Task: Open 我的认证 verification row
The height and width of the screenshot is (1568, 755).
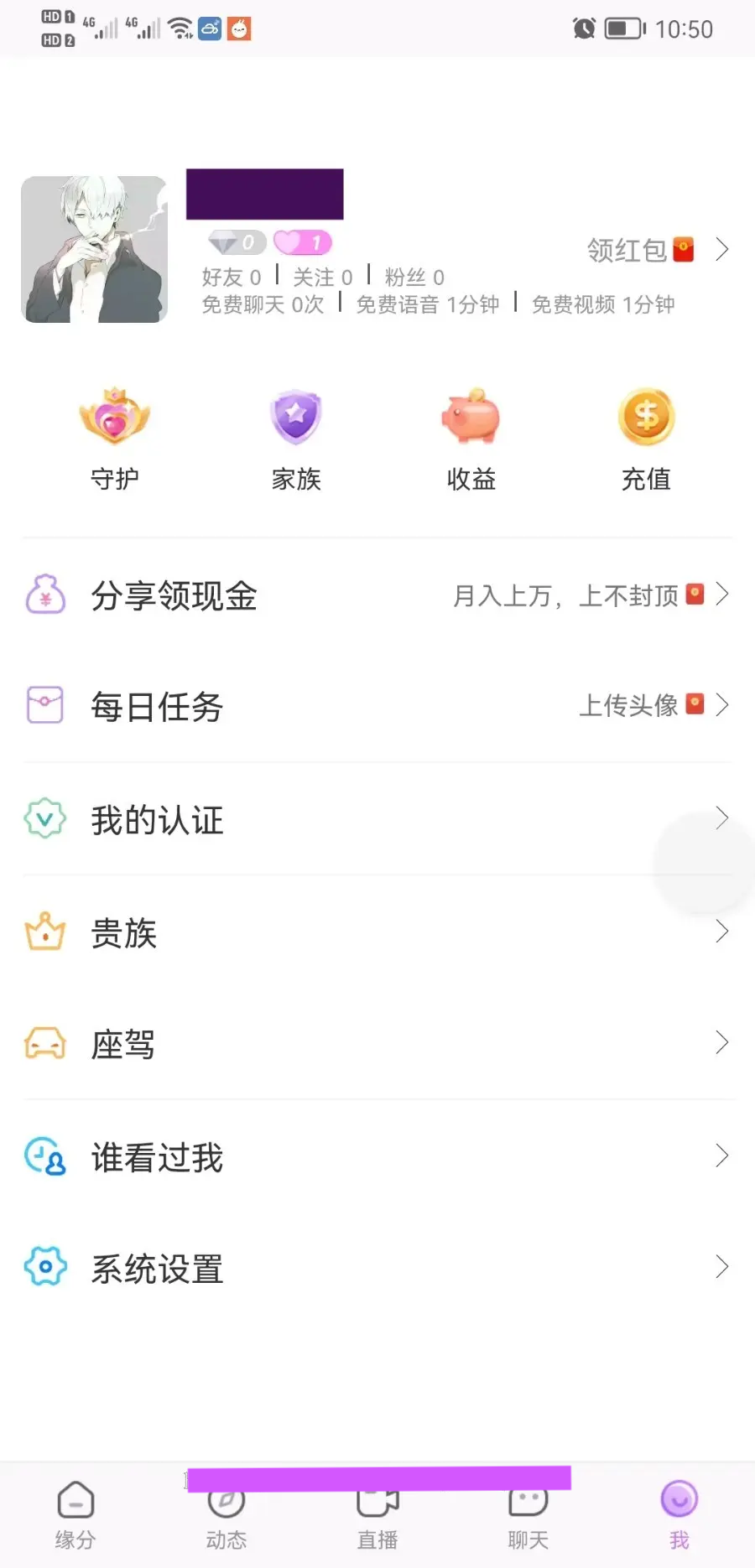Action: click(377, 819)
